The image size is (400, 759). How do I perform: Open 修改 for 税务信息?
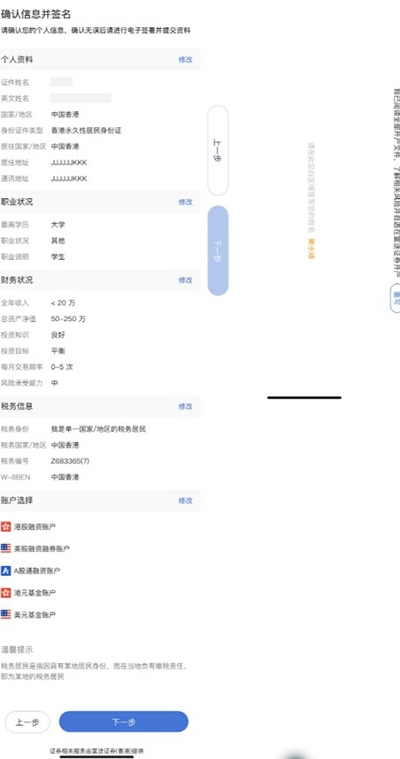click(185, 407)
